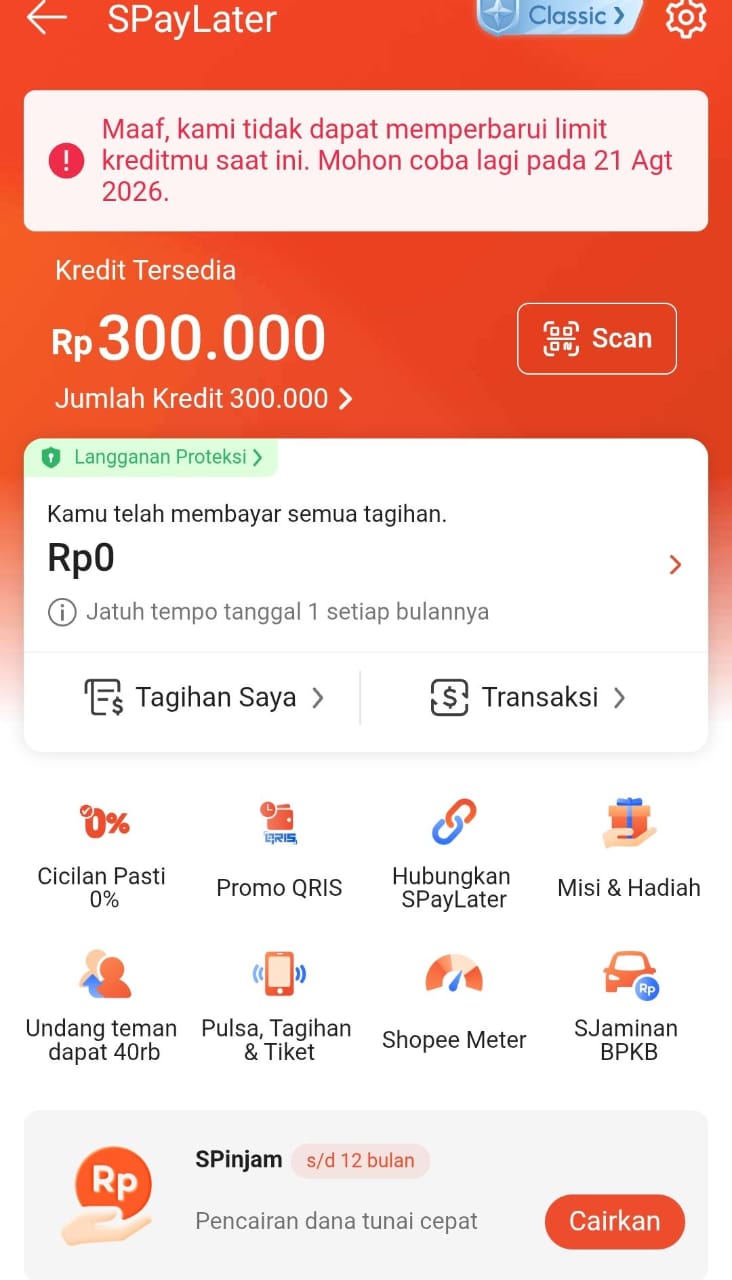732x1280 pixels.
Task: Open the Rp0 bill details chevron
Action: click(x=675, y=565)
